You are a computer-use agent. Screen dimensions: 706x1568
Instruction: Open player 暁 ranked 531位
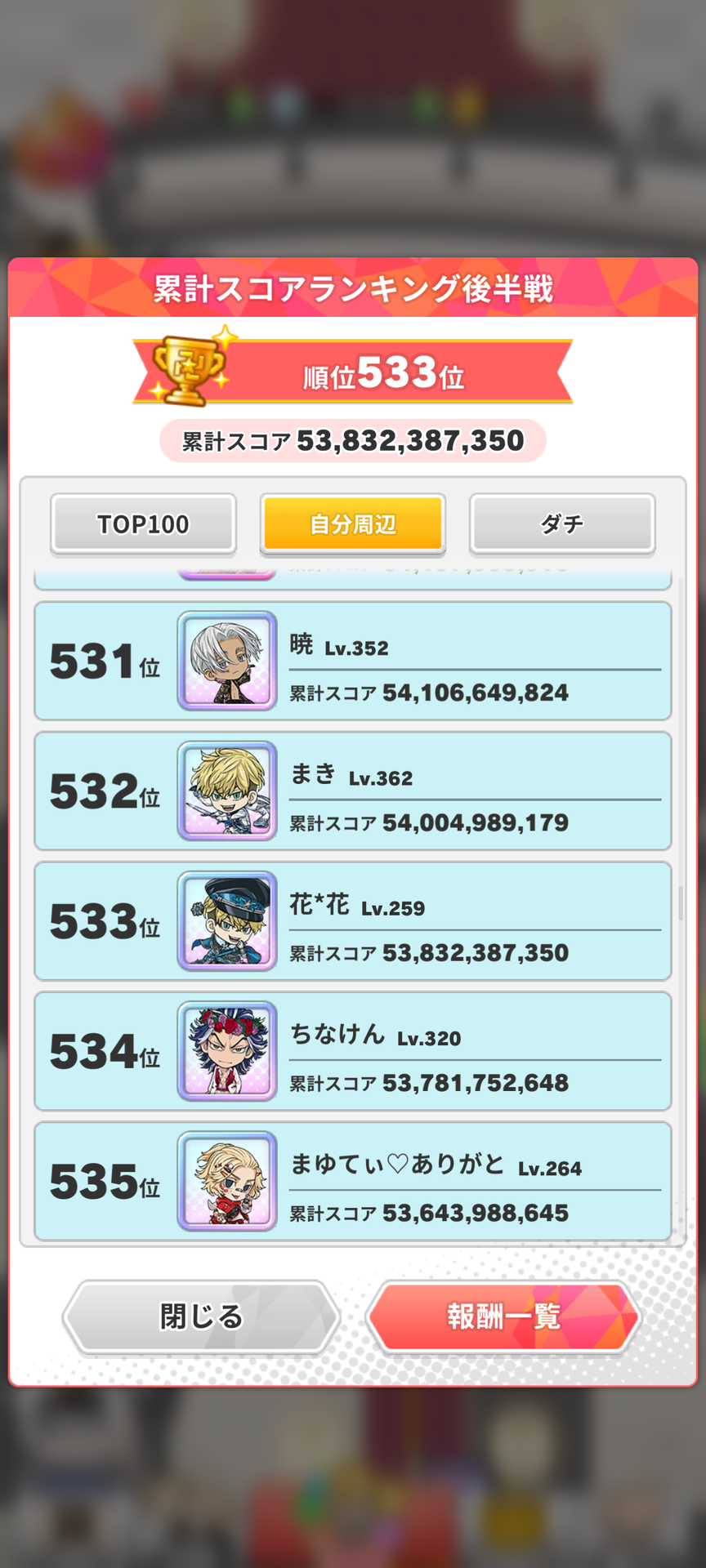pyautogui.click(x=352, y=661)
